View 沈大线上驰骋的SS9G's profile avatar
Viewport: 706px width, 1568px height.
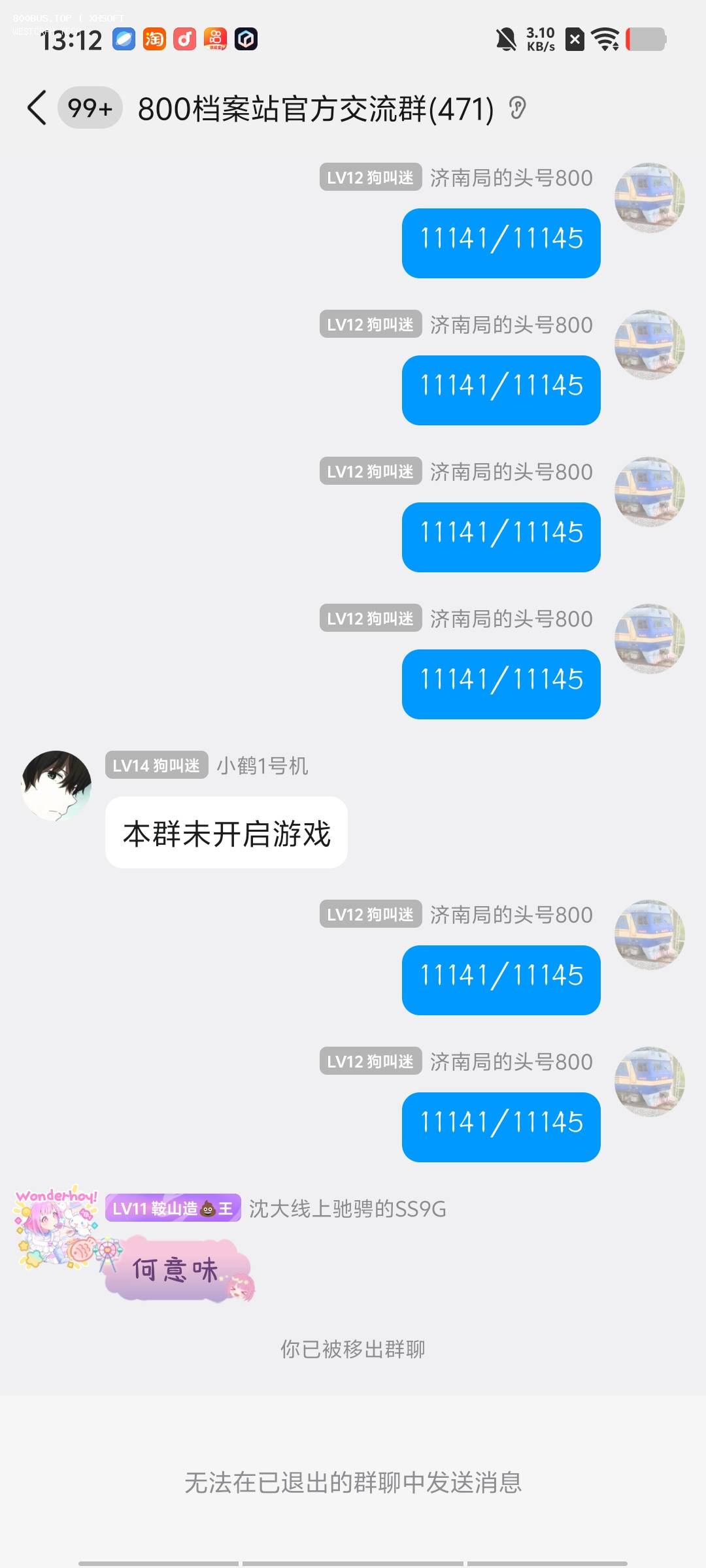point(57,1227)
